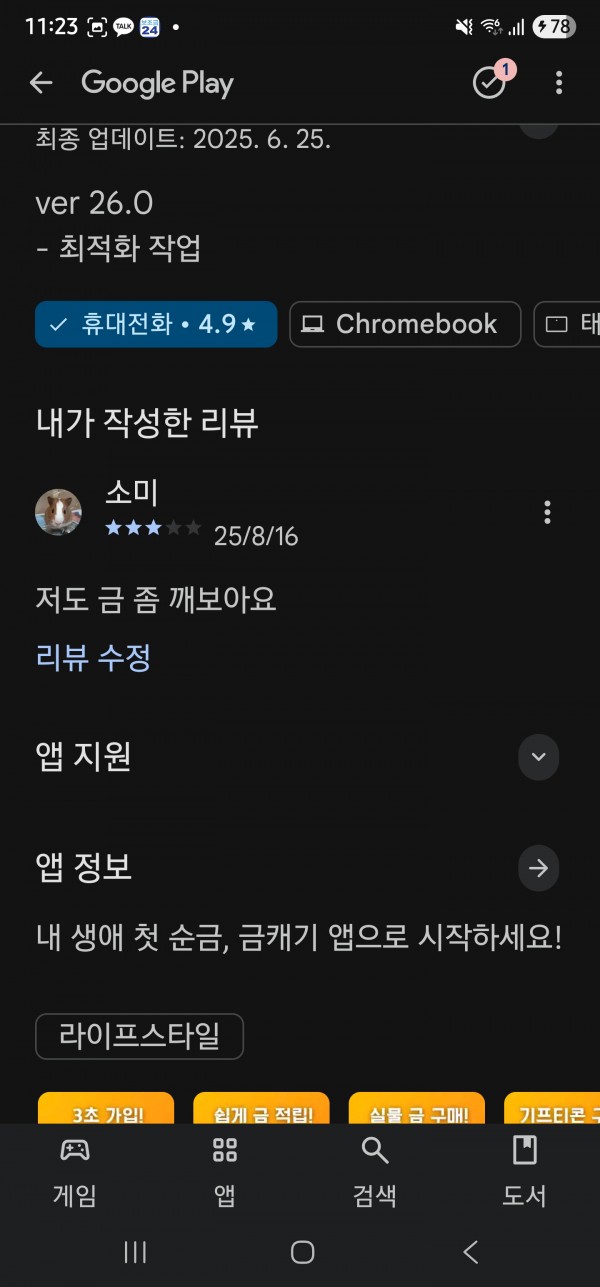
Task: Select the Chromebook device chip
Action: (x=405, y=324)
